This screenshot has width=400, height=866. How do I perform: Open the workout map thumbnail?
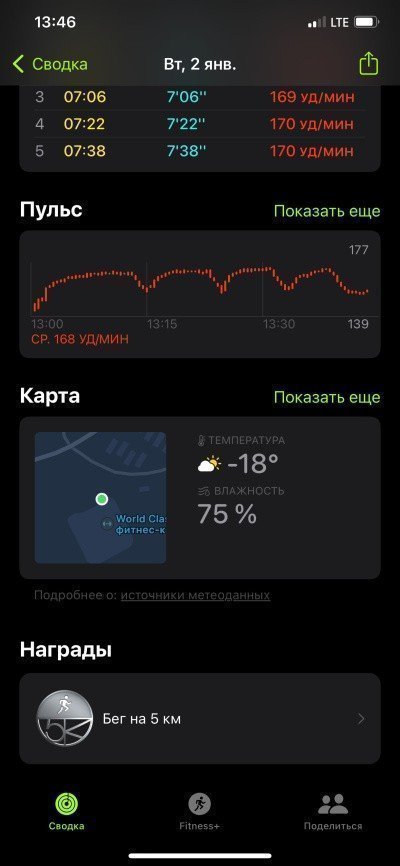click(100, 498)
